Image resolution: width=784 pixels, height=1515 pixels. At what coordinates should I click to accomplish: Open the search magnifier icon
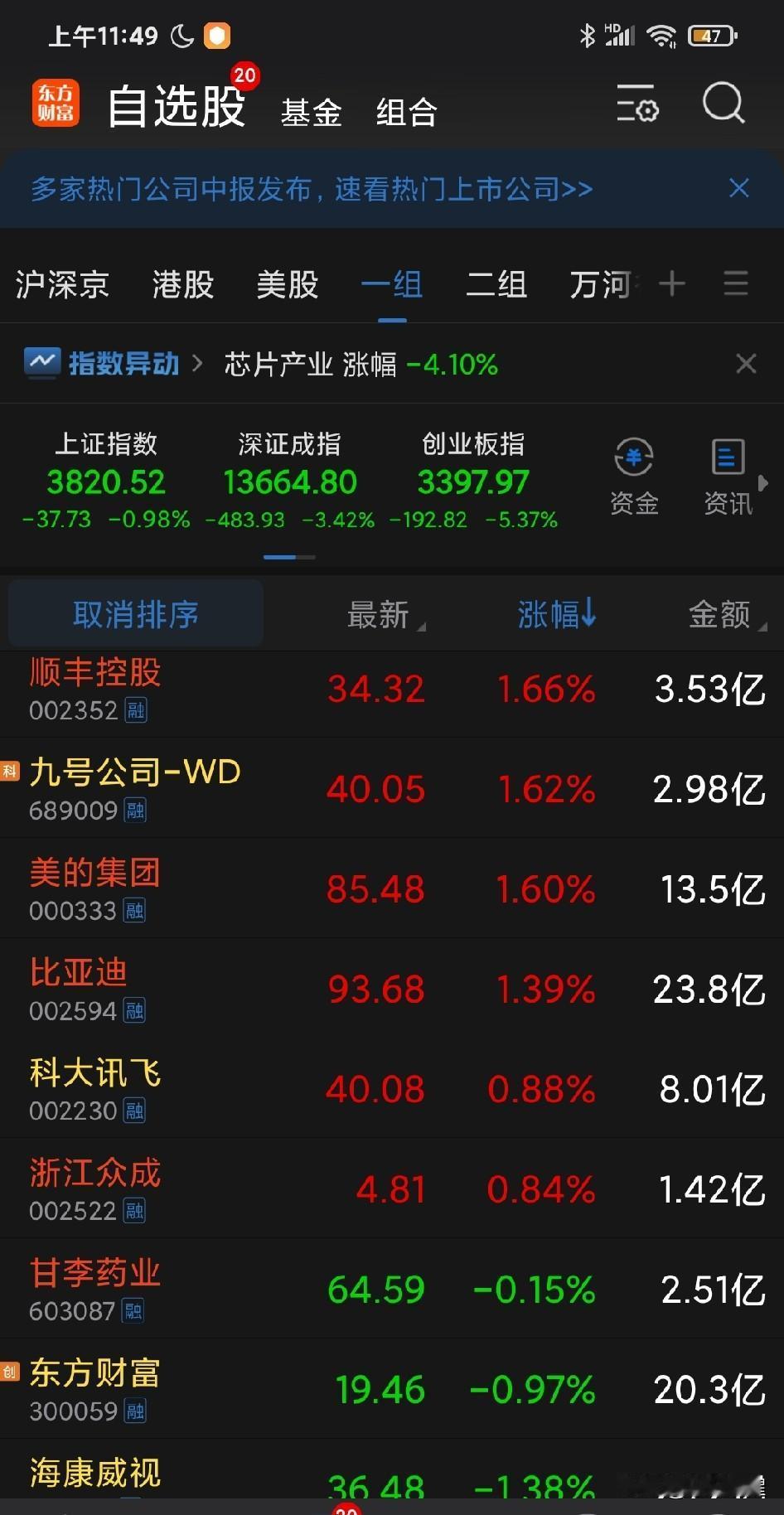tap(724, 104)
